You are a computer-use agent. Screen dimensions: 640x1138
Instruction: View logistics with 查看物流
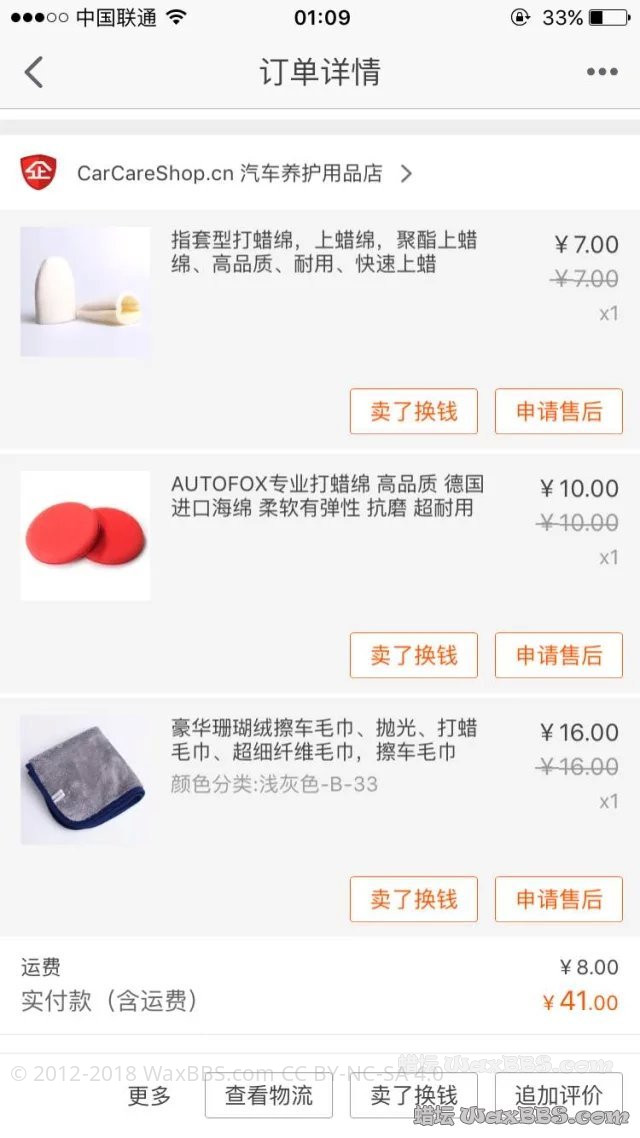pos(268,1095)
